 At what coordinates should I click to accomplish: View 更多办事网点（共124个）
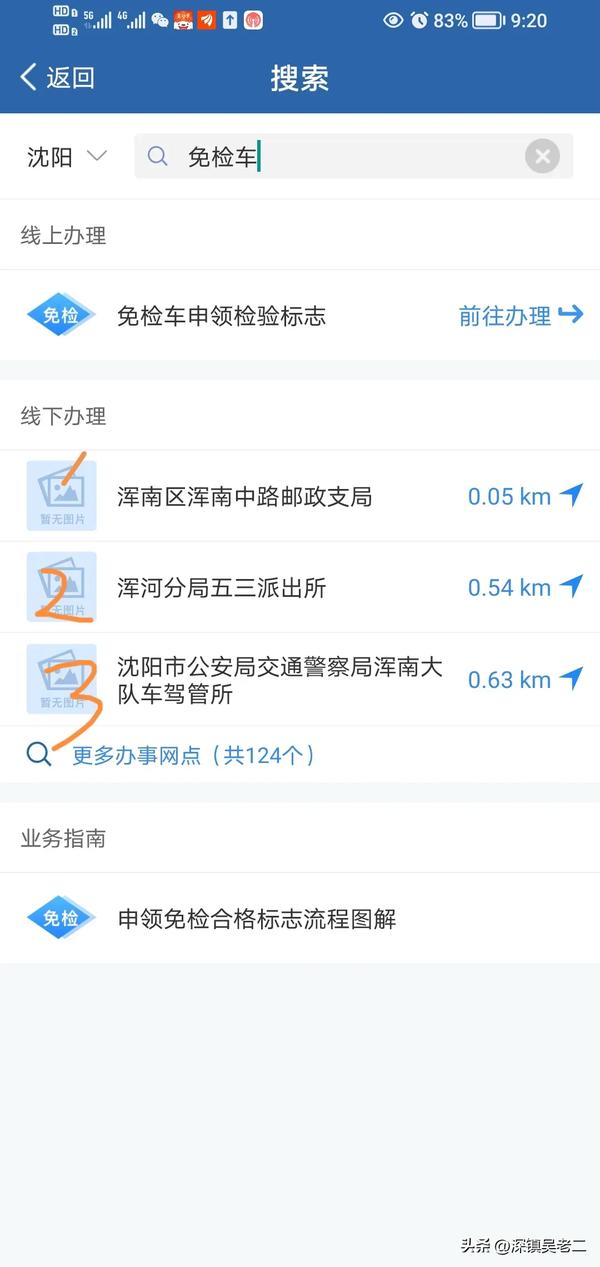click(x=193, y=754)
